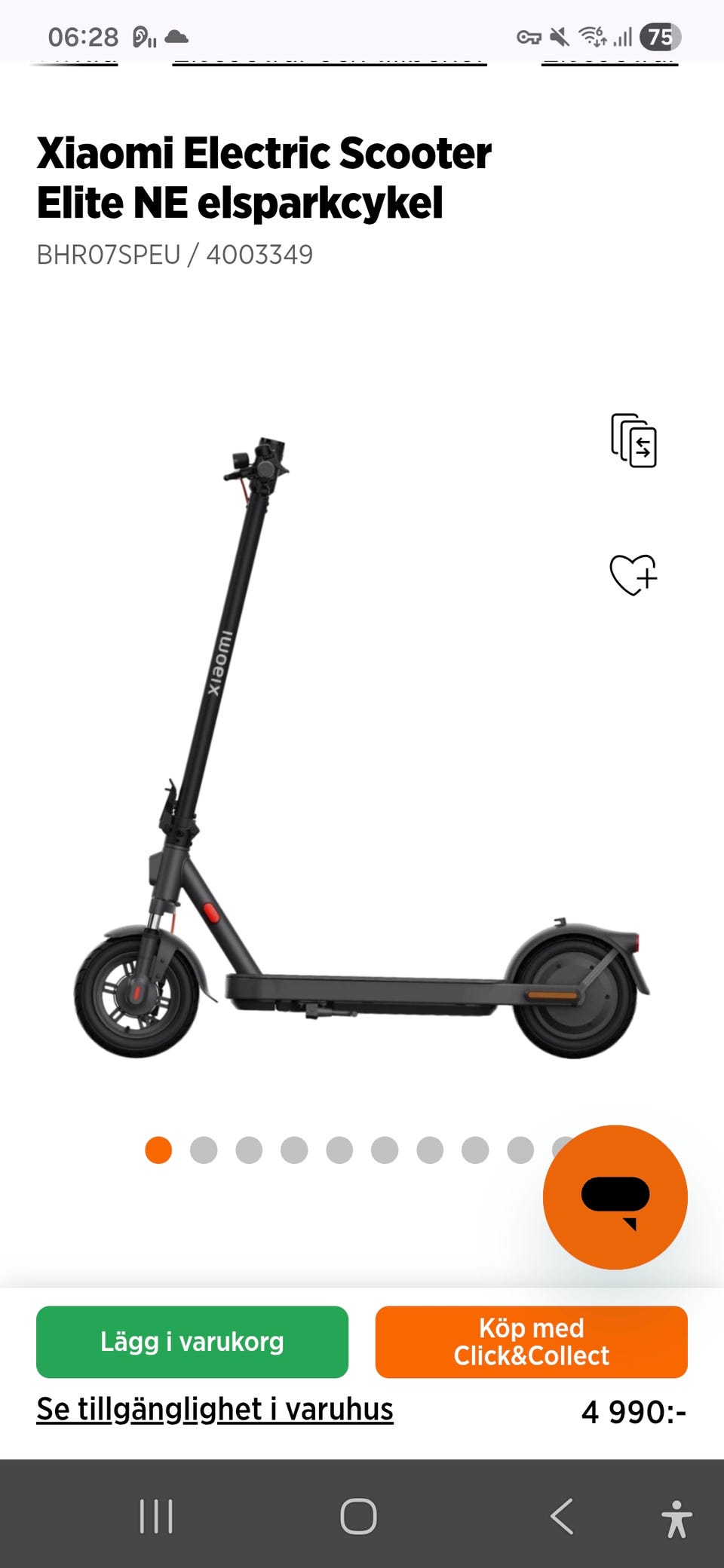
Task: Jump to the second image dot
Action: point(204,1150)
